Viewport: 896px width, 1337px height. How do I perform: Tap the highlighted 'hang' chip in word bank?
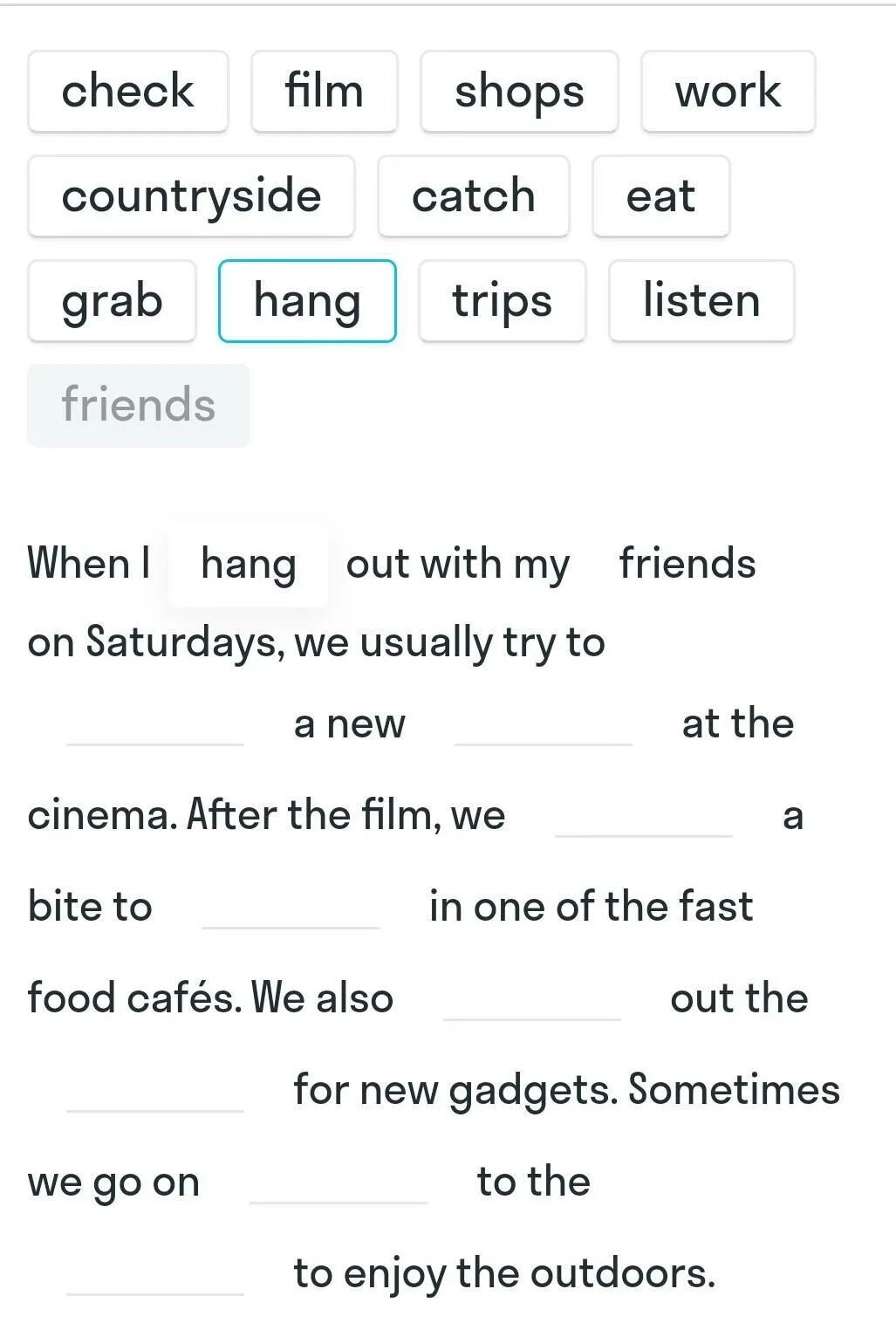(307, 301)
